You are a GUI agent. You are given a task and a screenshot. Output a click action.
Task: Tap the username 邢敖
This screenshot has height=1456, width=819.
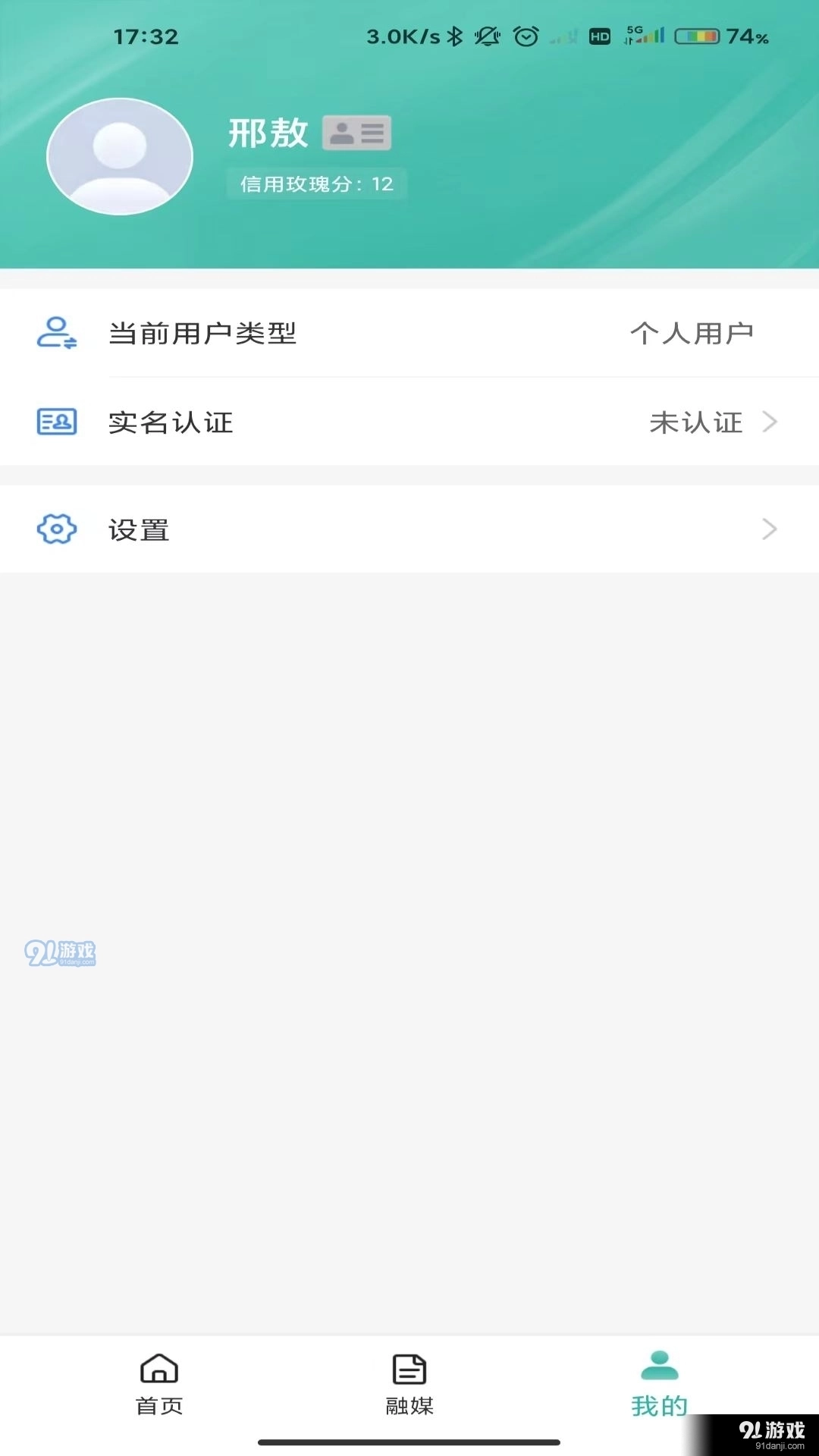pyautogui.click(x=268, y=133)
